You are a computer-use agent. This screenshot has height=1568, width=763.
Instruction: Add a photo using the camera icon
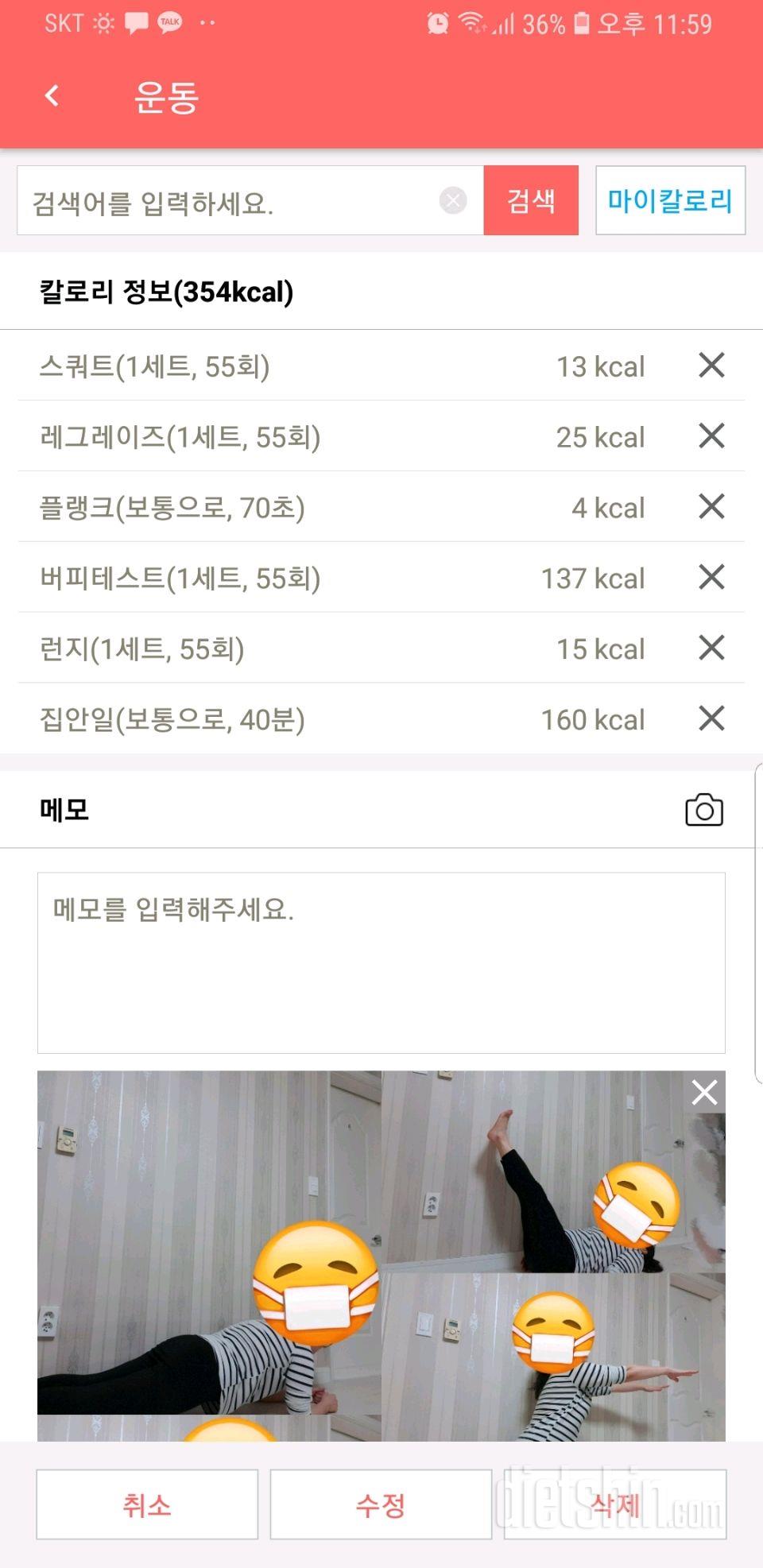[x=703, y=810]
